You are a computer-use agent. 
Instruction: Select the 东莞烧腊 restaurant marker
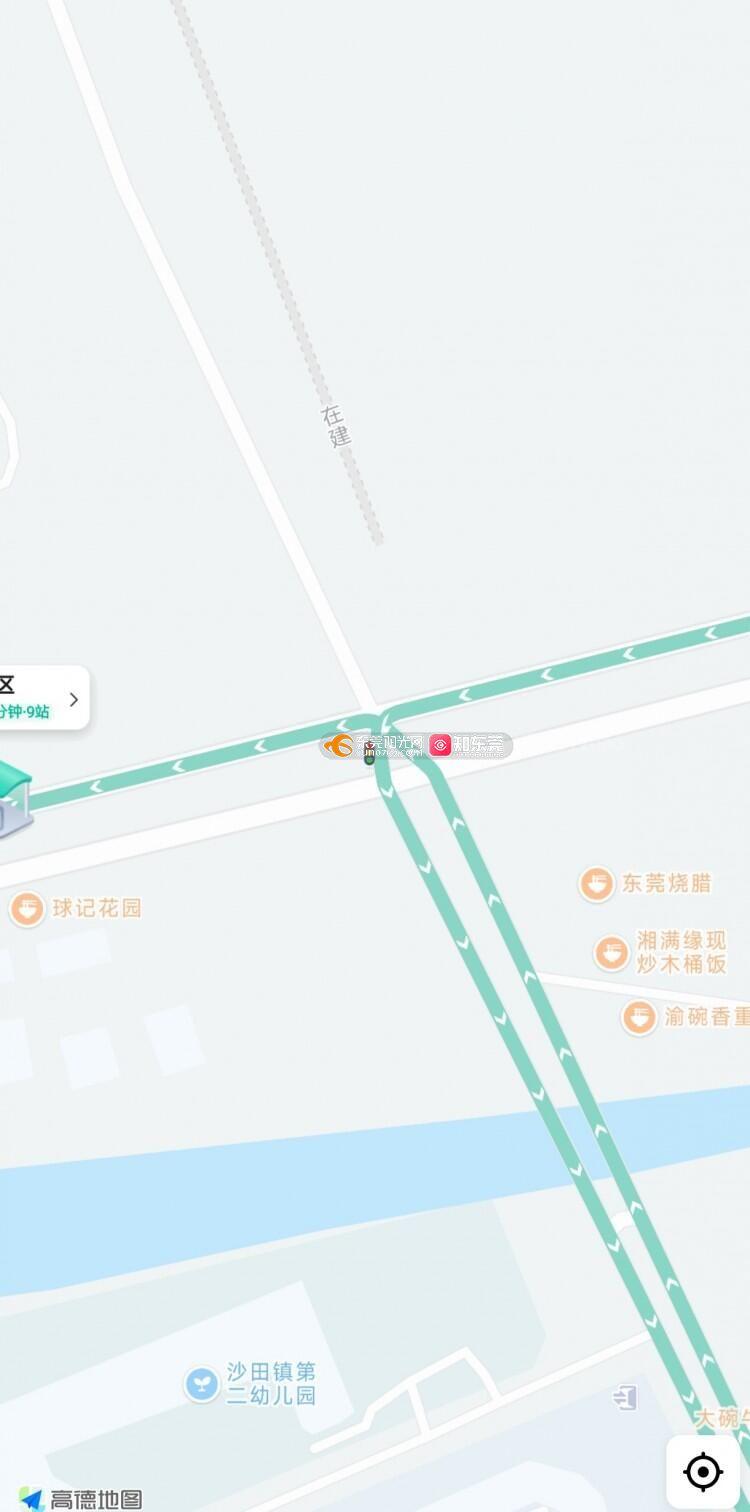(x=597, y=884)
